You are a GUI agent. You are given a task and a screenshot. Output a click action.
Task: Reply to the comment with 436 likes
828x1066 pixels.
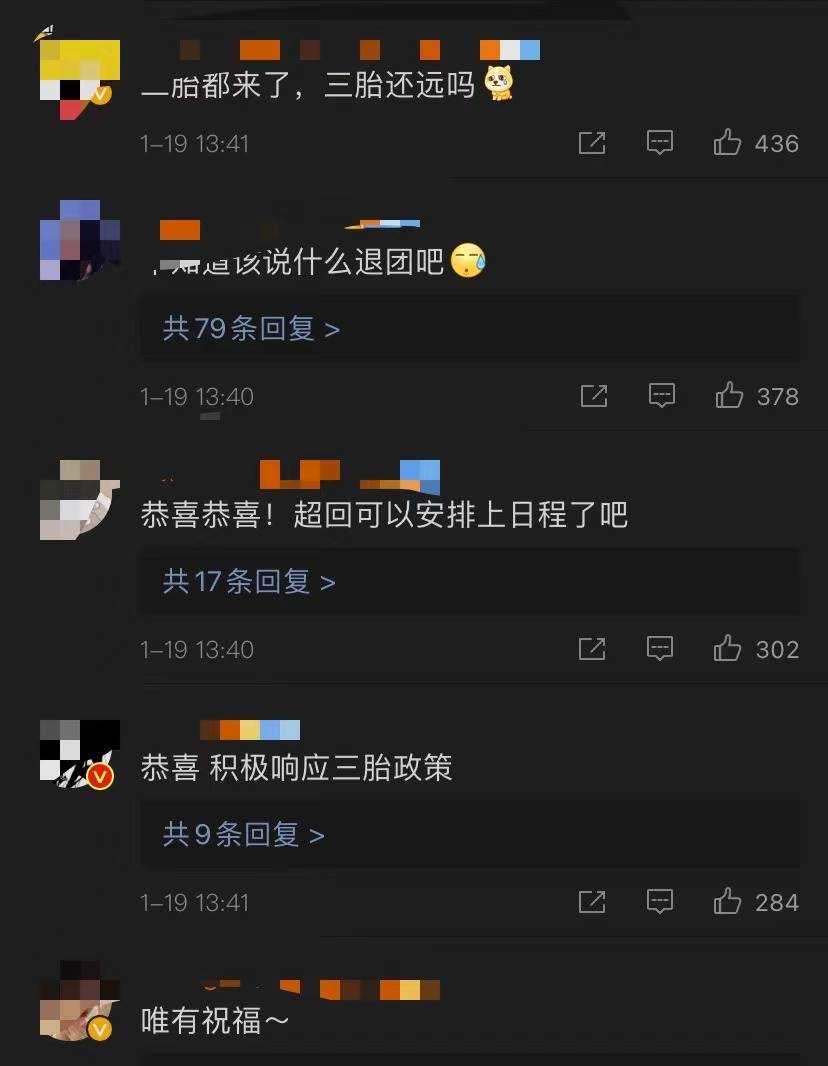tap(659, 143)
